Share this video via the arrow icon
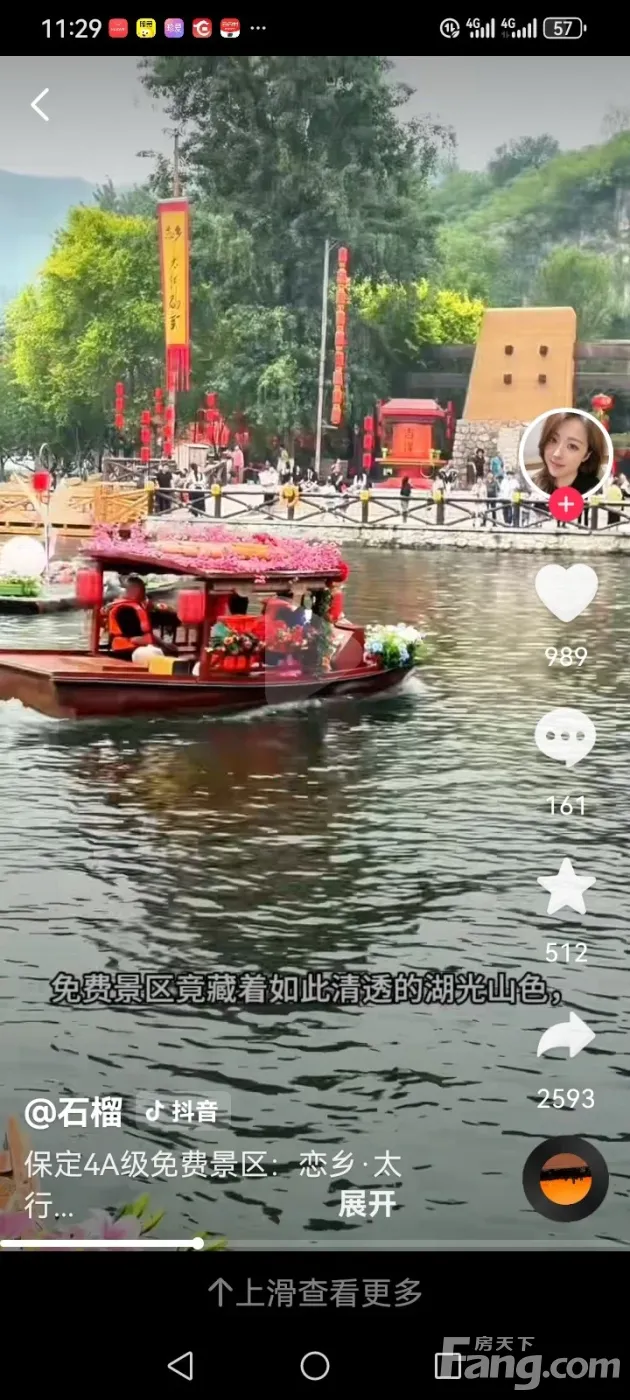The height and width of the screenshot is (1400, 630). [566, 1036]
